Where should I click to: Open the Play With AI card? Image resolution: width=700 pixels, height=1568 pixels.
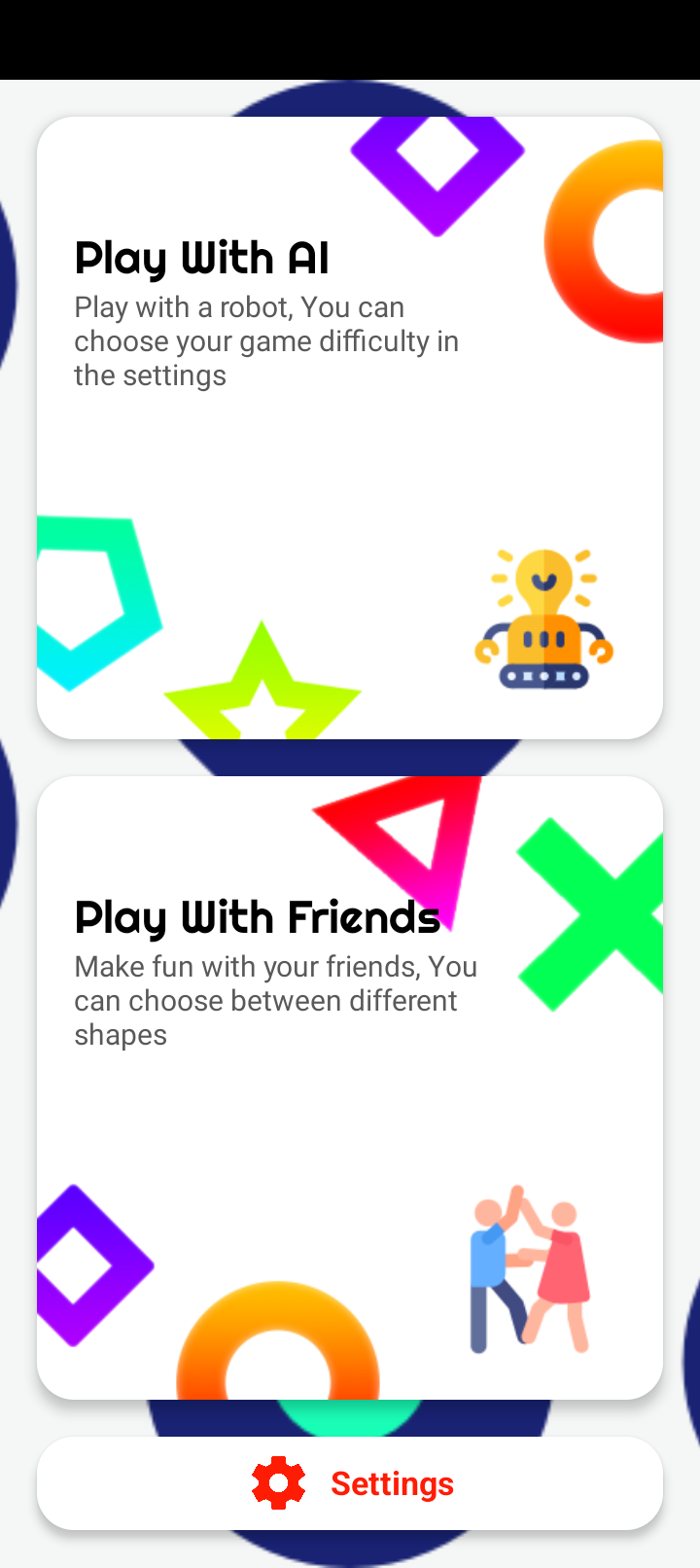350,428
